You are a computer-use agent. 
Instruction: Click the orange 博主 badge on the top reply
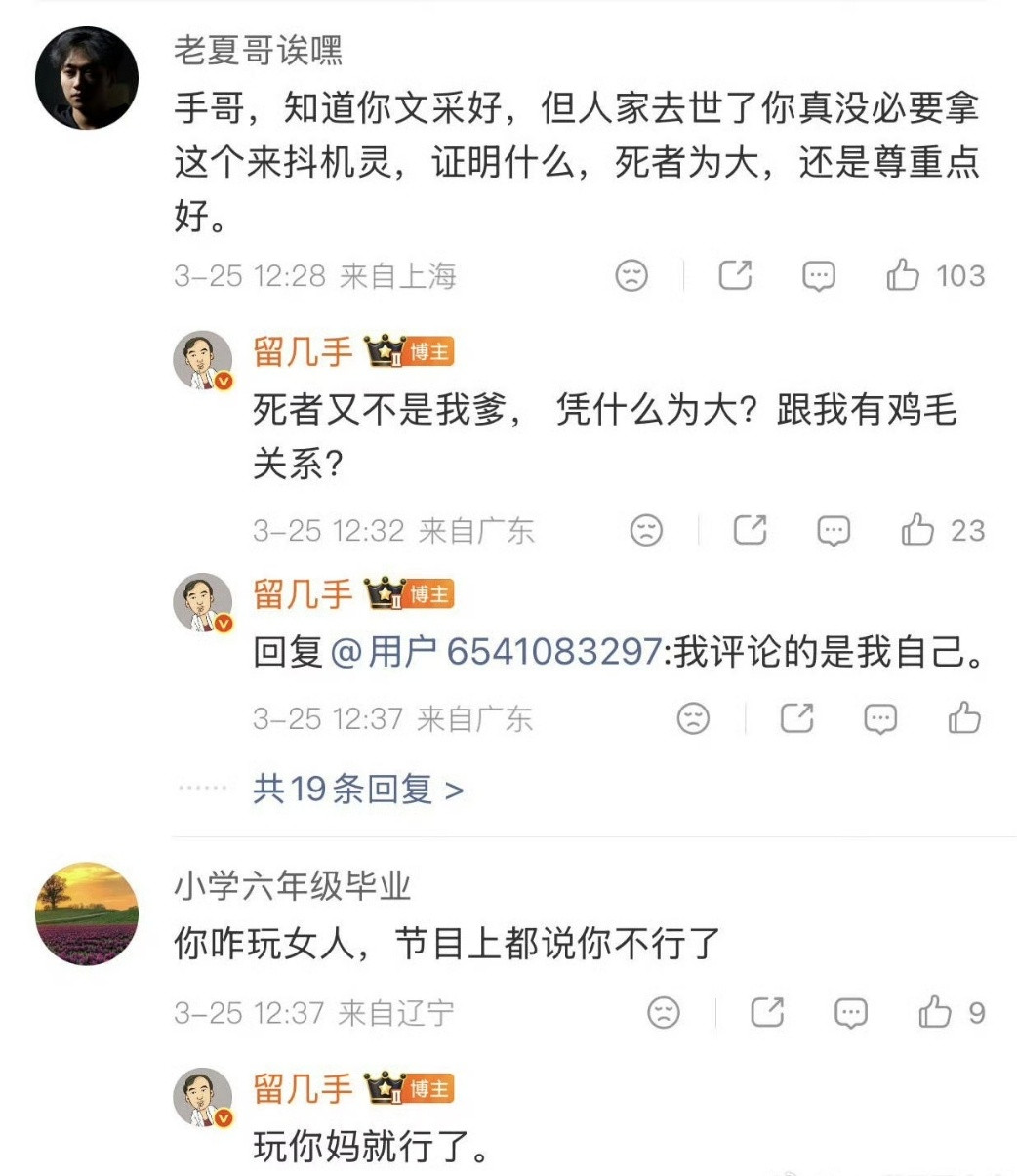[429, 351]
